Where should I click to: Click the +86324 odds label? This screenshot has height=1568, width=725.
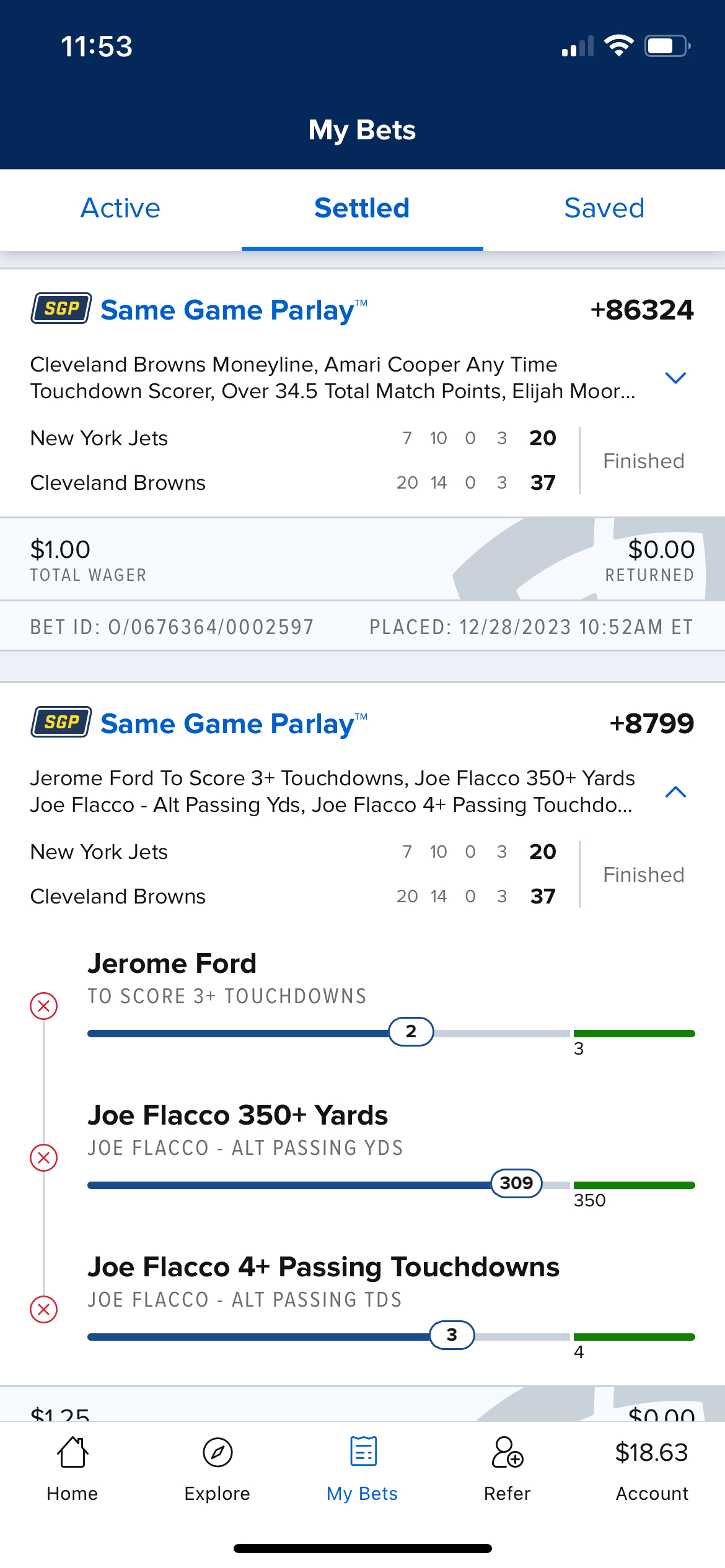[x=643, y=310]
